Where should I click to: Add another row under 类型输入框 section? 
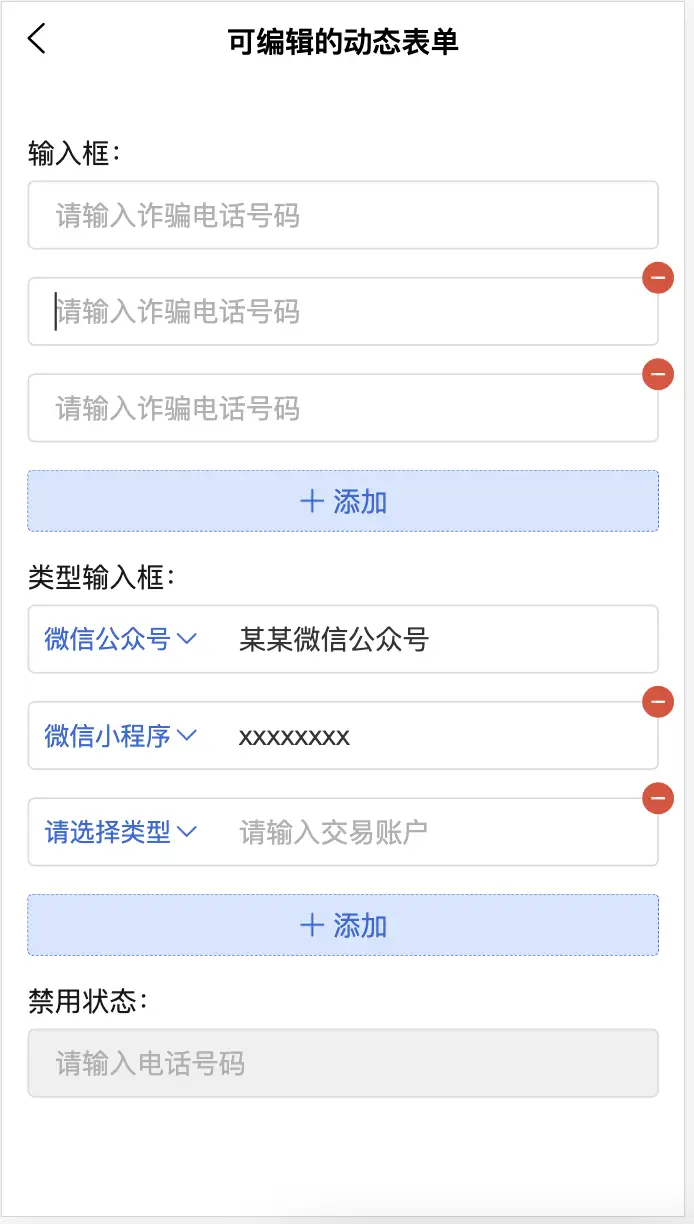click(x=342, y=925)
